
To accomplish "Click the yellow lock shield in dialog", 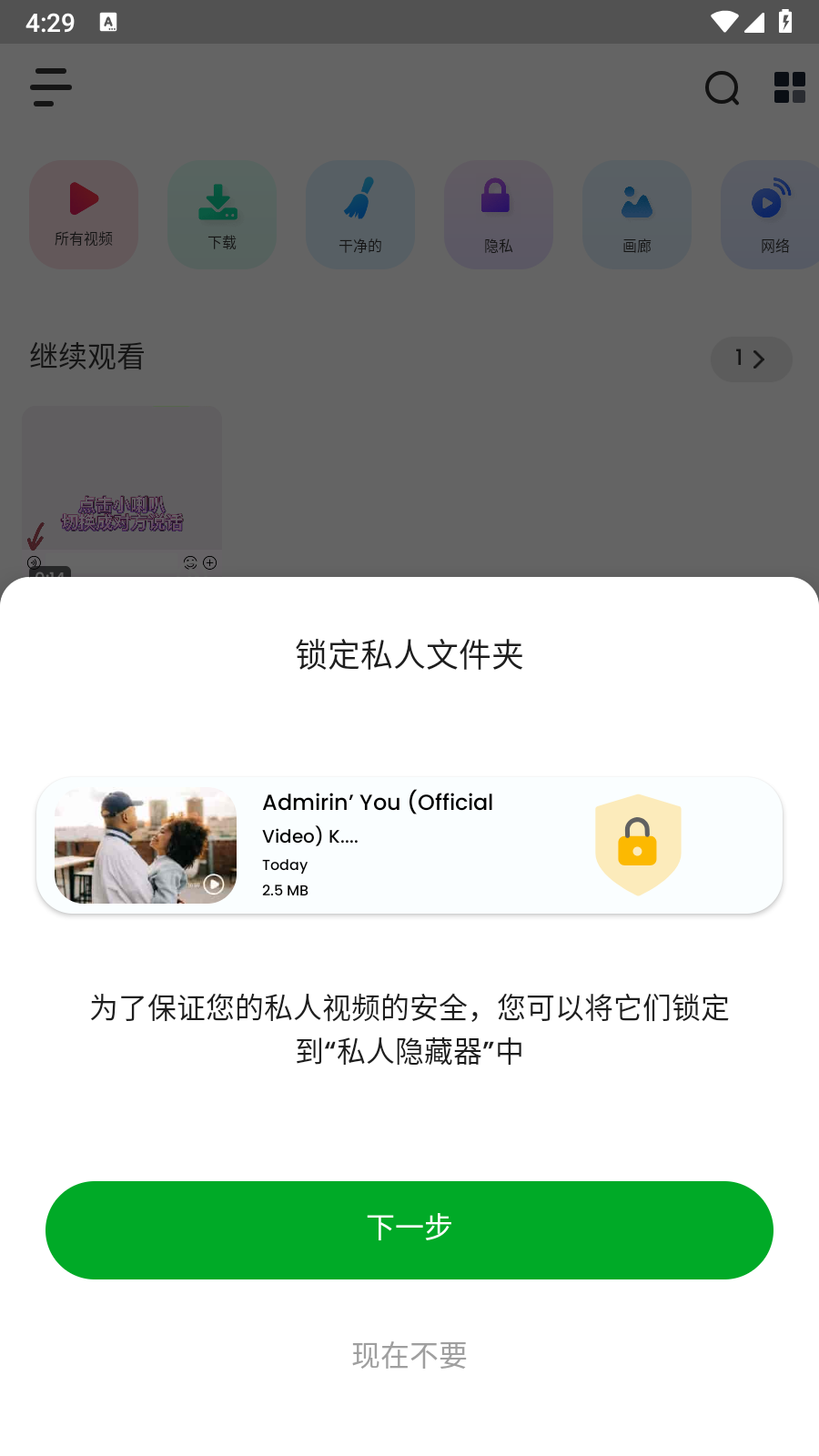I will [x=638, y=844].
